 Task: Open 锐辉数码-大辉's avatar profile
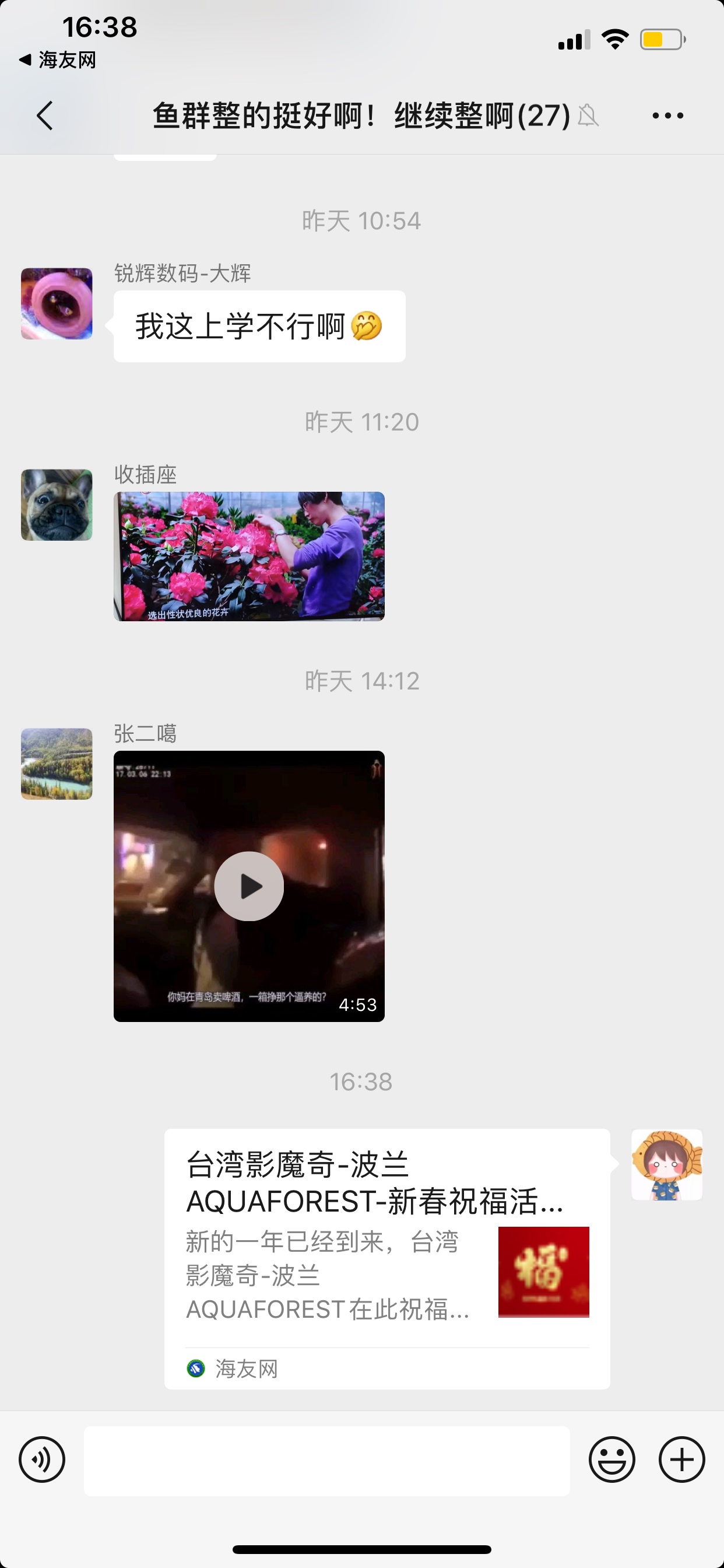pos(57,303)
